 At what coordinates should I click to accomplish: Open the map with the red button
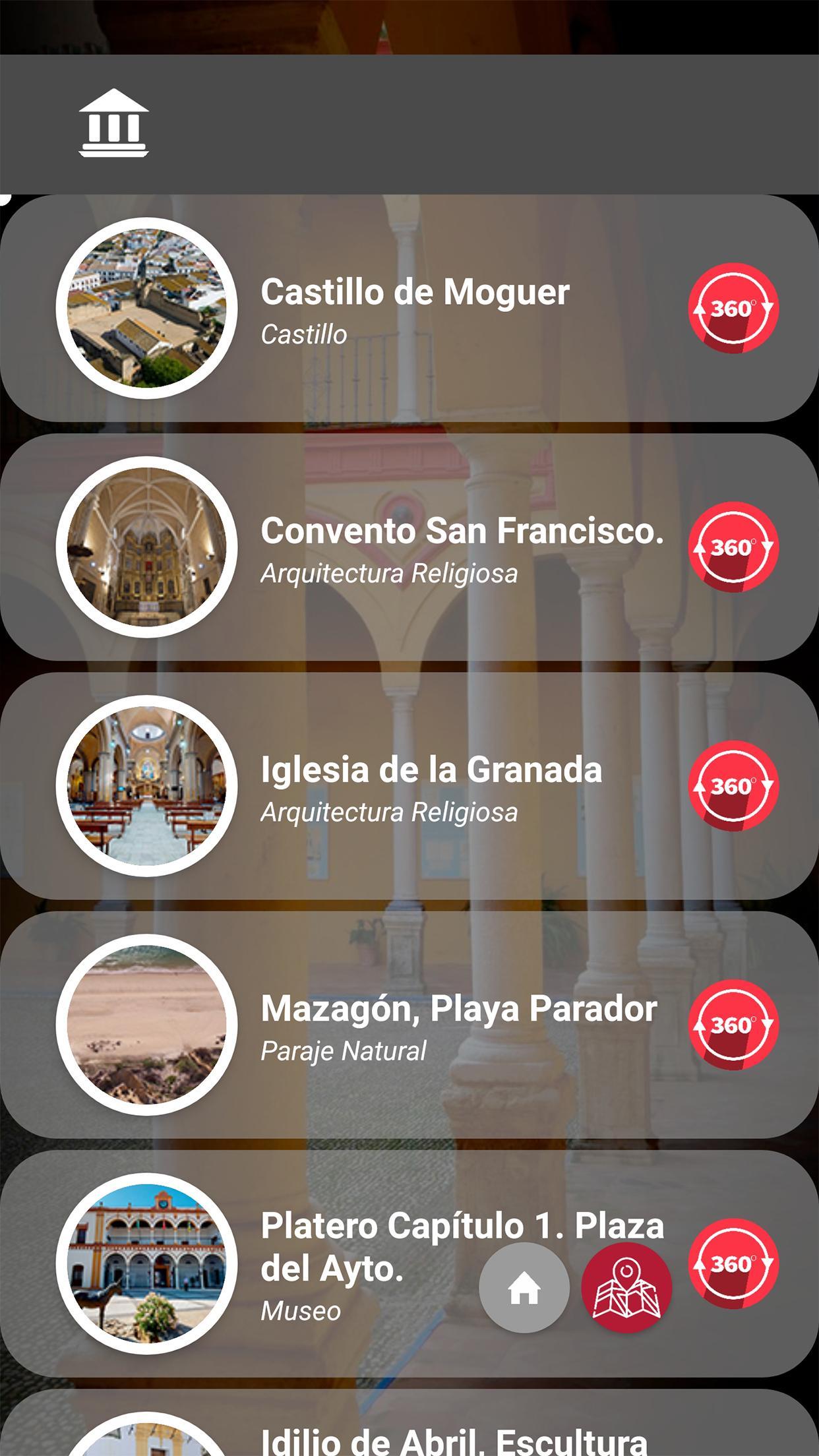coord(626,1288)
